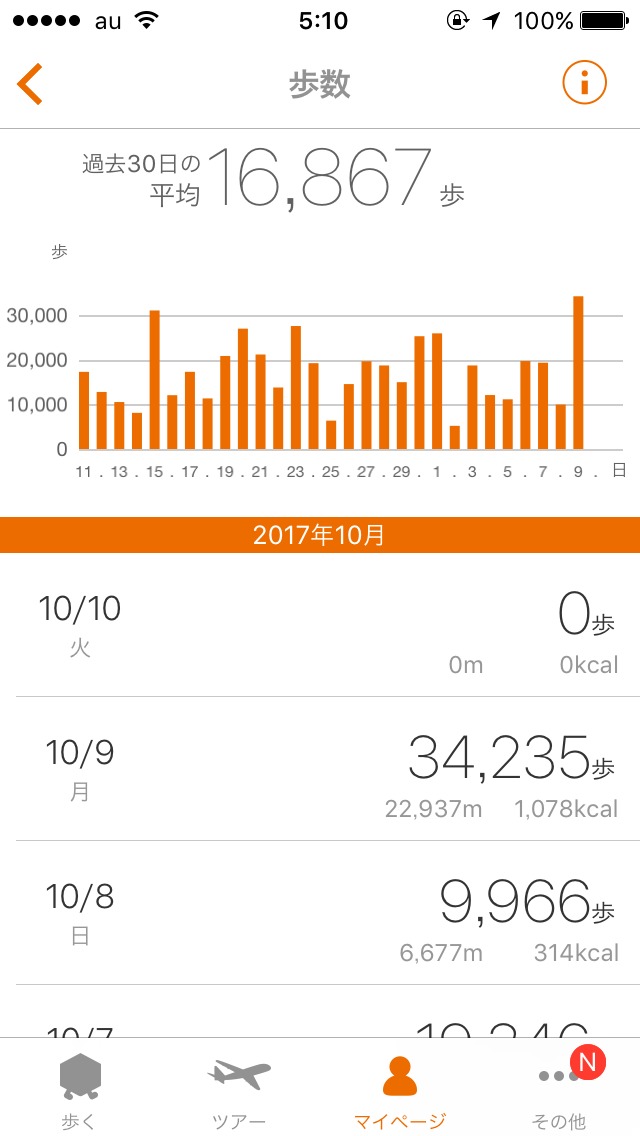Open the 10/8 entry with 9,966 steps
640x1136 pixels.
pyautogui.click(x=320, y=913)
